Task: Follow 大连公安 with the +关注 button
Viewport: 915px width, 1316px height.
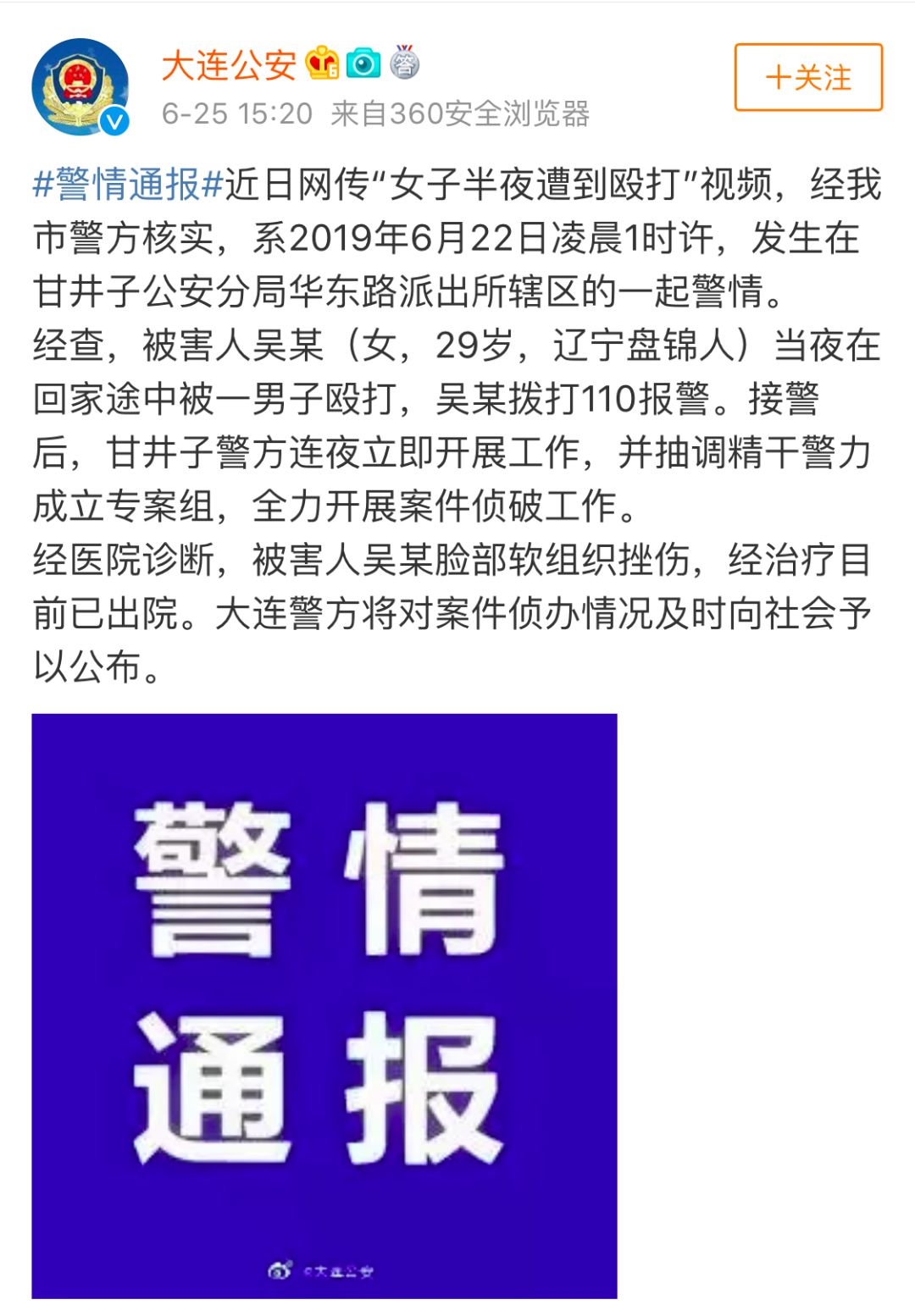Action: pos(807,77)
